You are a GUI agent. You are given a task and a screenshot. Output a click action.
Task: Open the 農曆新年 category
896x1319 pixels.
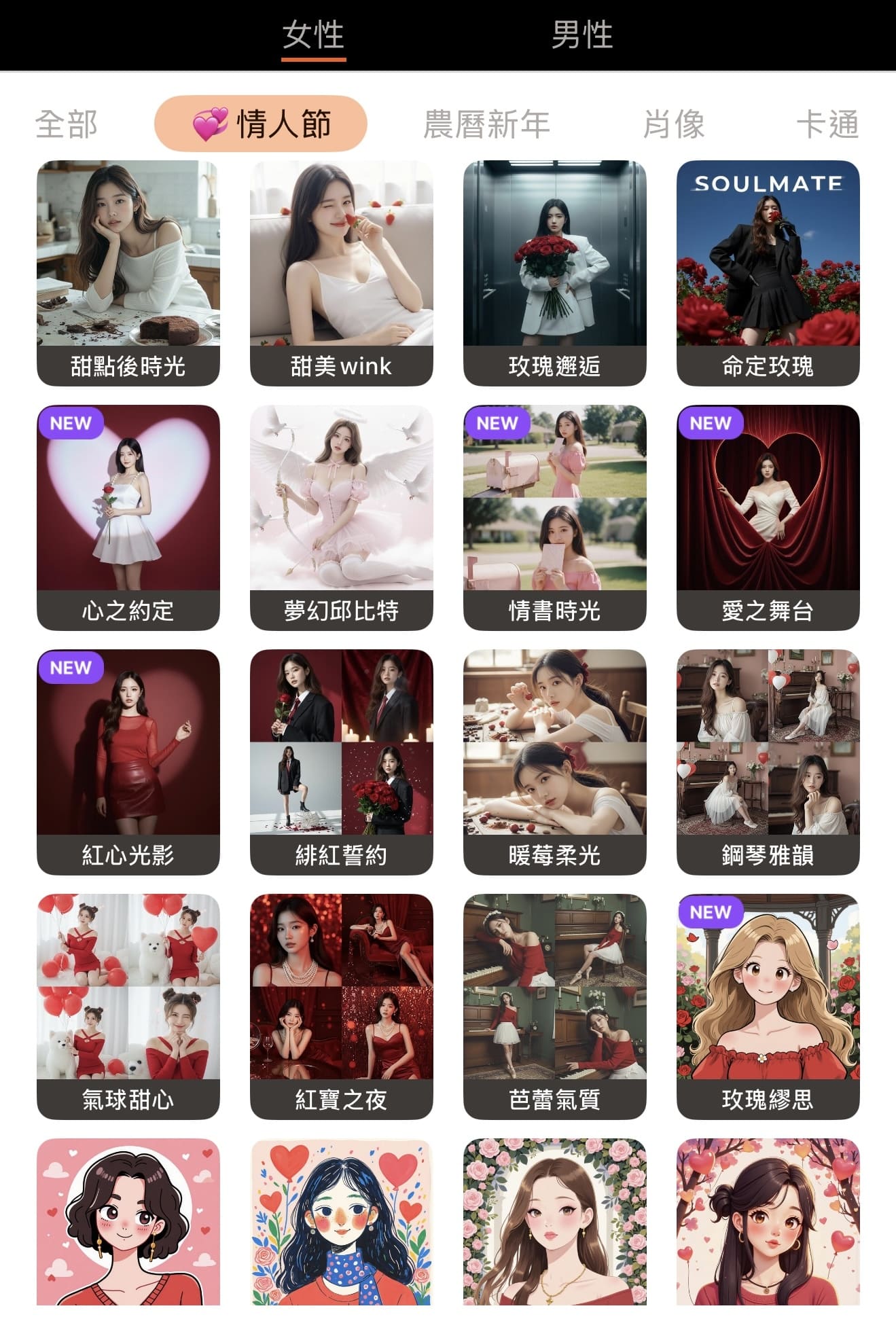click(486, 124)
